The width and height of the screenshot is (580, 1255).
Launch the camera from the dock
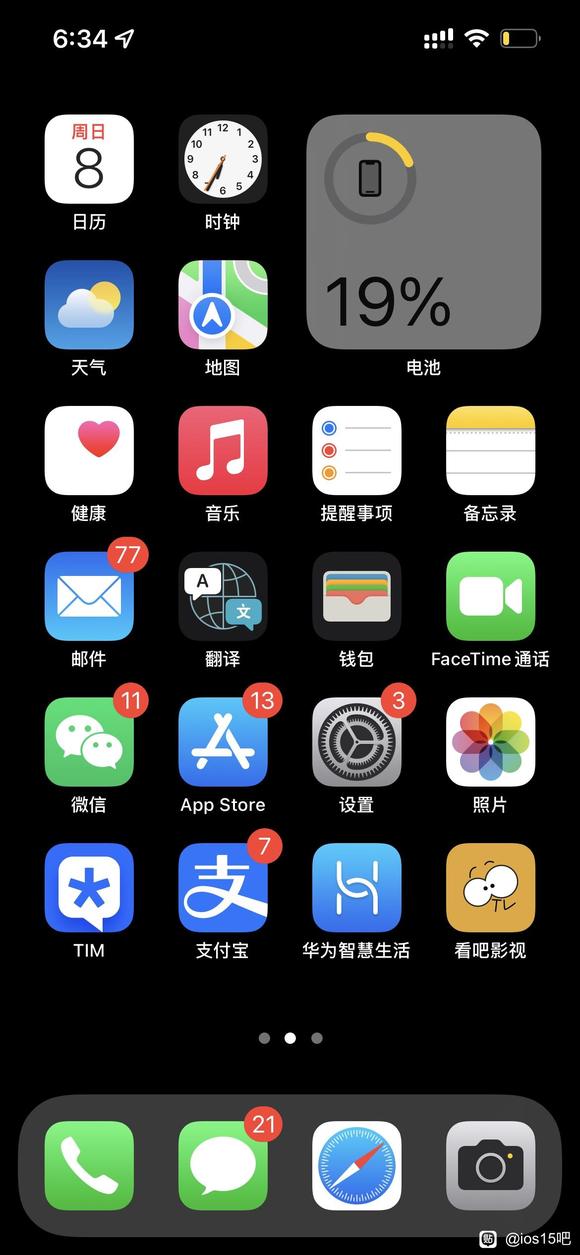click(x=491, y=1166)
